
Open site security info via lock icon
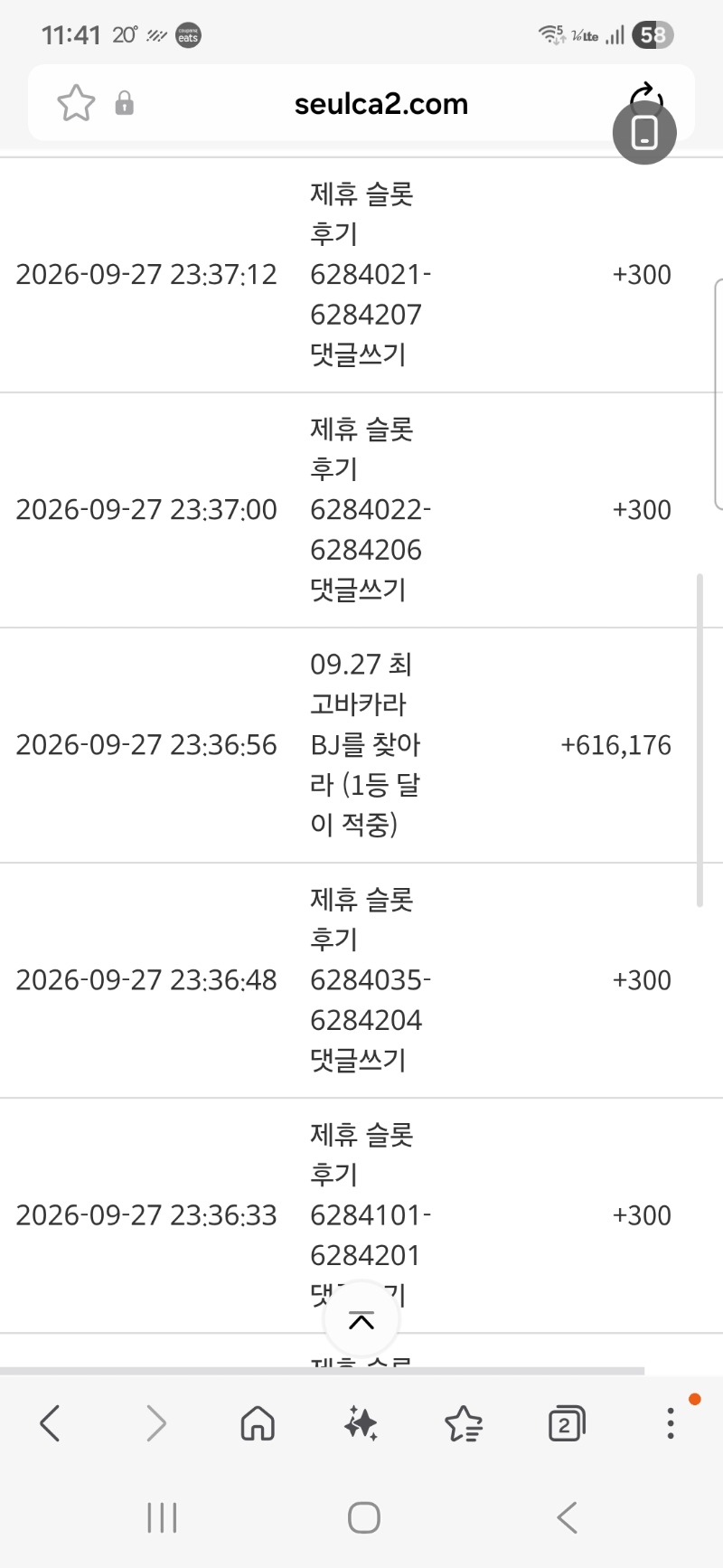125,103
